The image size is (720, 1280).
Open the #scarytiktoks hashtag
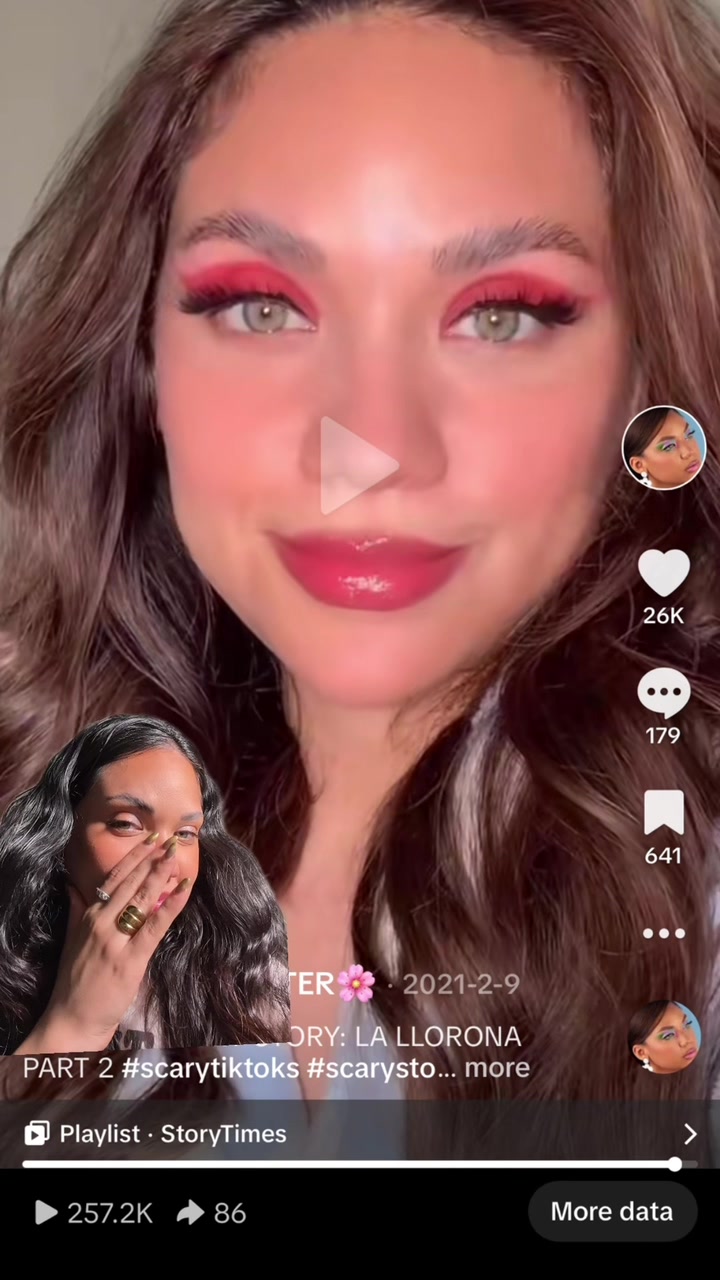[x=210, y=1068]
